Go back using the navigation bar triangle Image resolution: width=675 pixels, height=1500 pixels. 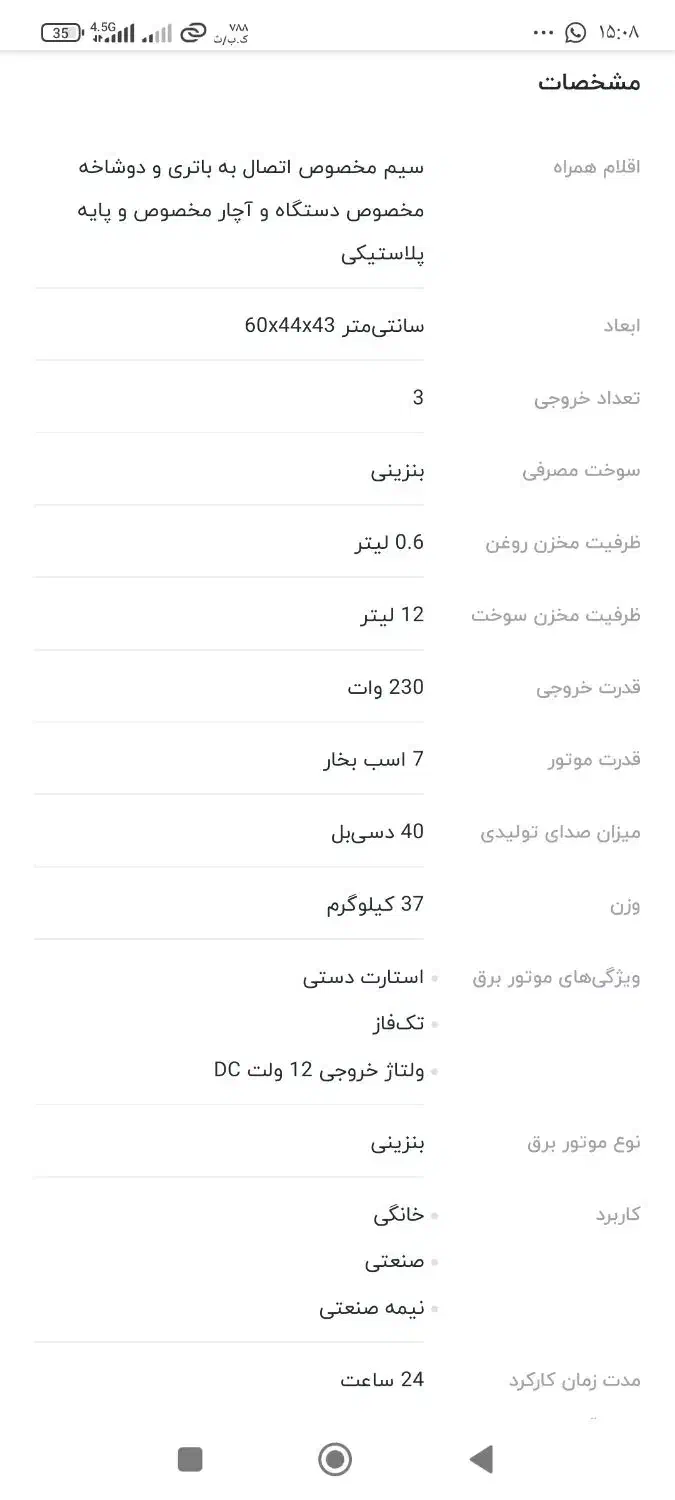point(481,1459)
